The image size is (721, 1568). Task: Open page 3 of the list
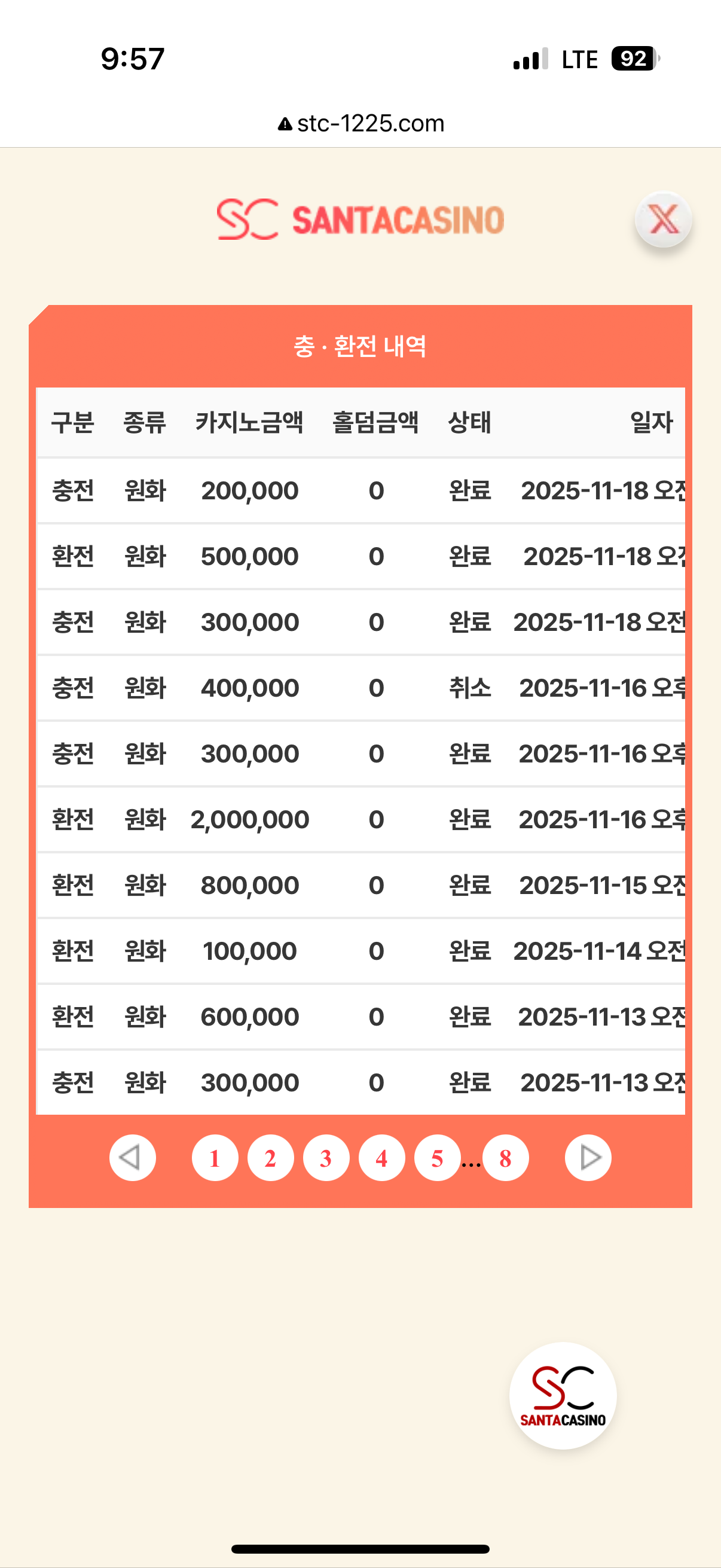click(x=326, y=1157)
